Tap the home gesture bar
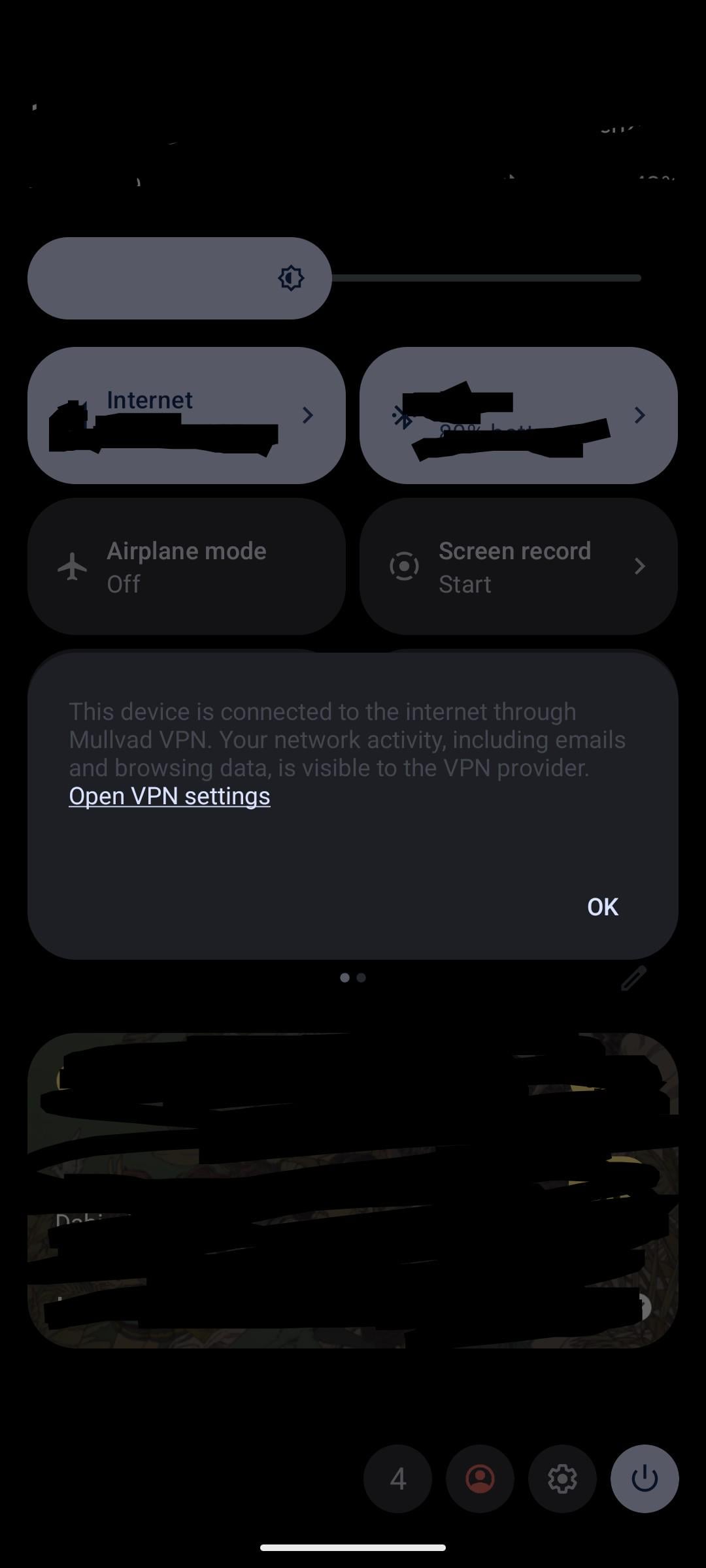 [x=353, y=1546]
